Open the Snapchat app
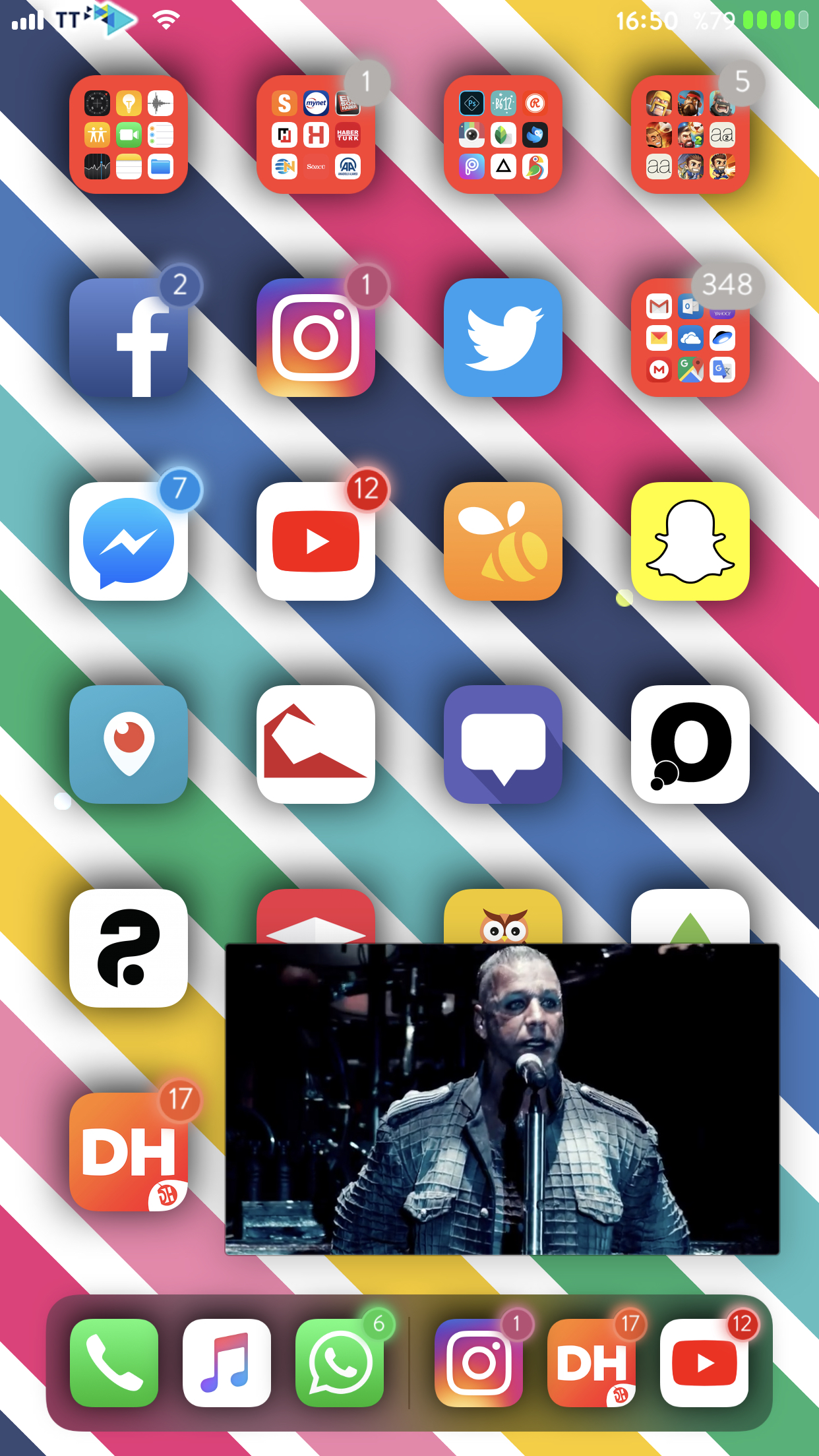Viewport: 819px width, 1456px height. coord(690,541)
